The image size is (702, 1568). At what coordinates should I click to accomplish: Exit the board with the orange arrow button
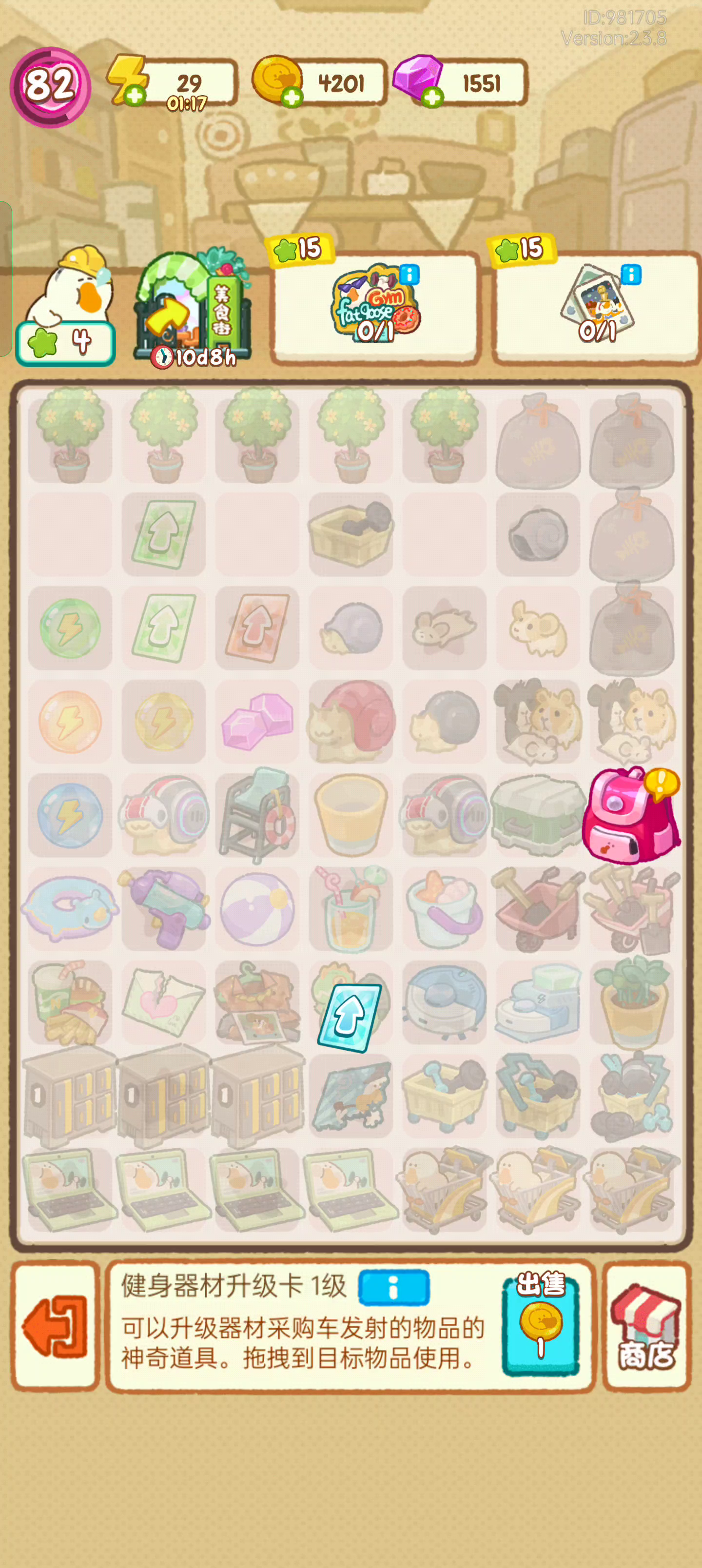point(56,1326)
